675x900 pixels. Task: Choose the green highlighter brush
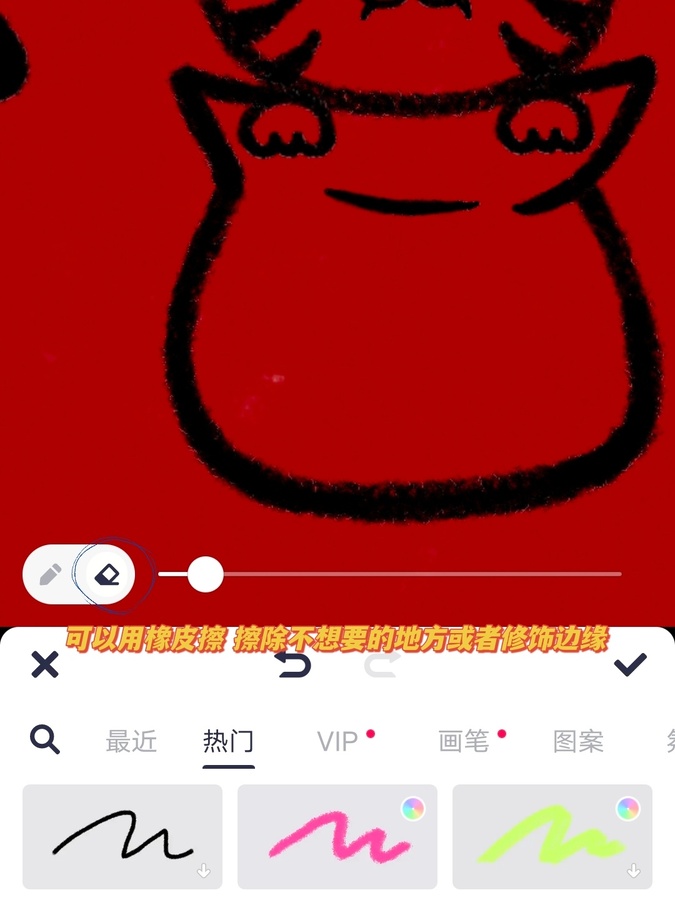click(x=552, y=836)
